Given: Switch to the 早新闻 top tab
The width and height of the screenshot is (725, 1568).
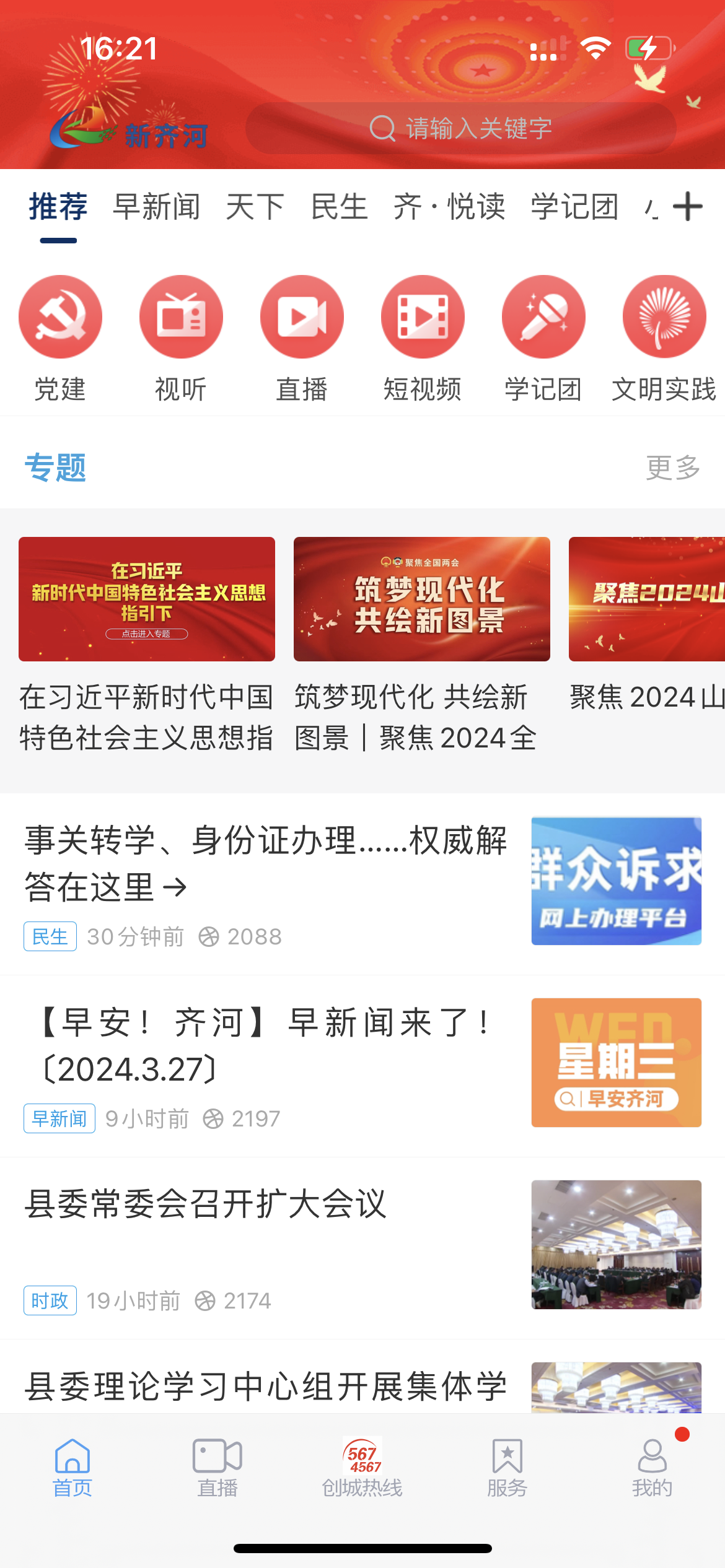Looking at the screenshot, I should 157,206.
